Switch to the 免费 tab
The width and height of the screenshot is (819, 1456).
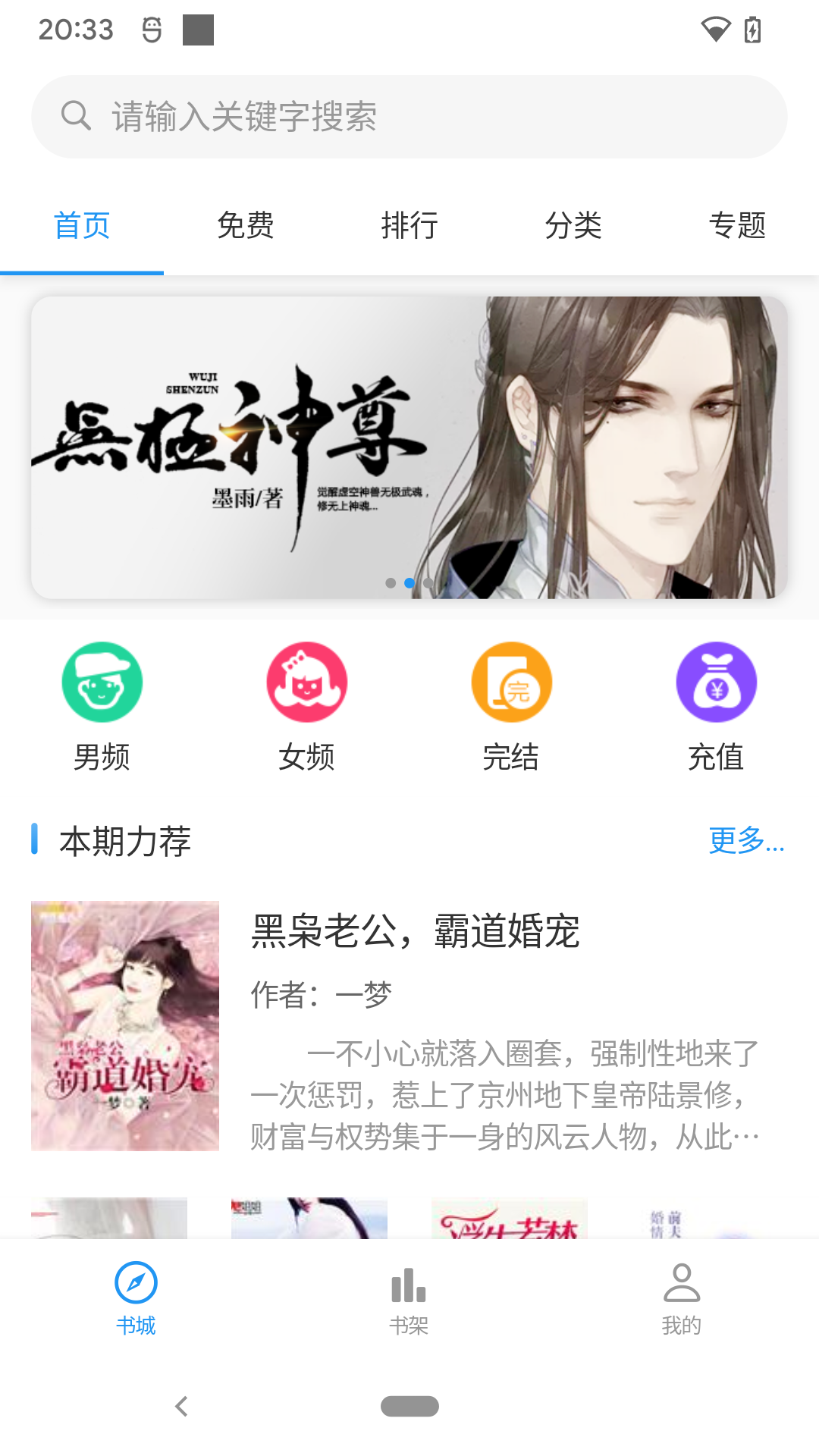pyautogui.click(x=245, y=226)
